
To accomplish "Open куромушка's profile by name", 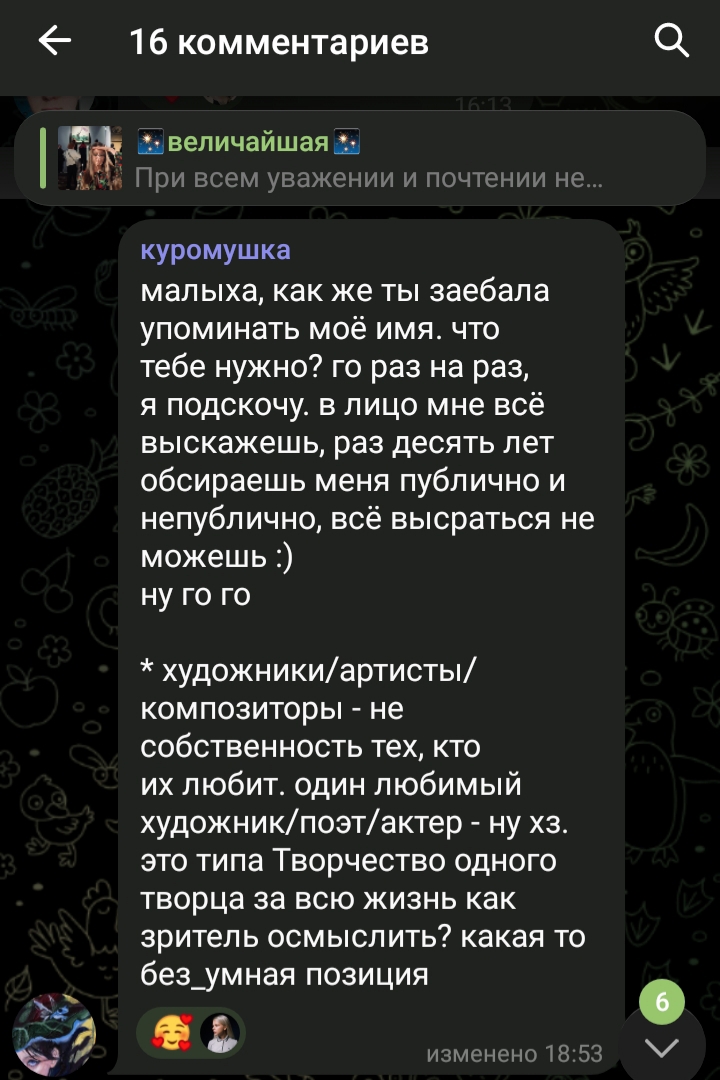I will (x=215, y=249).
